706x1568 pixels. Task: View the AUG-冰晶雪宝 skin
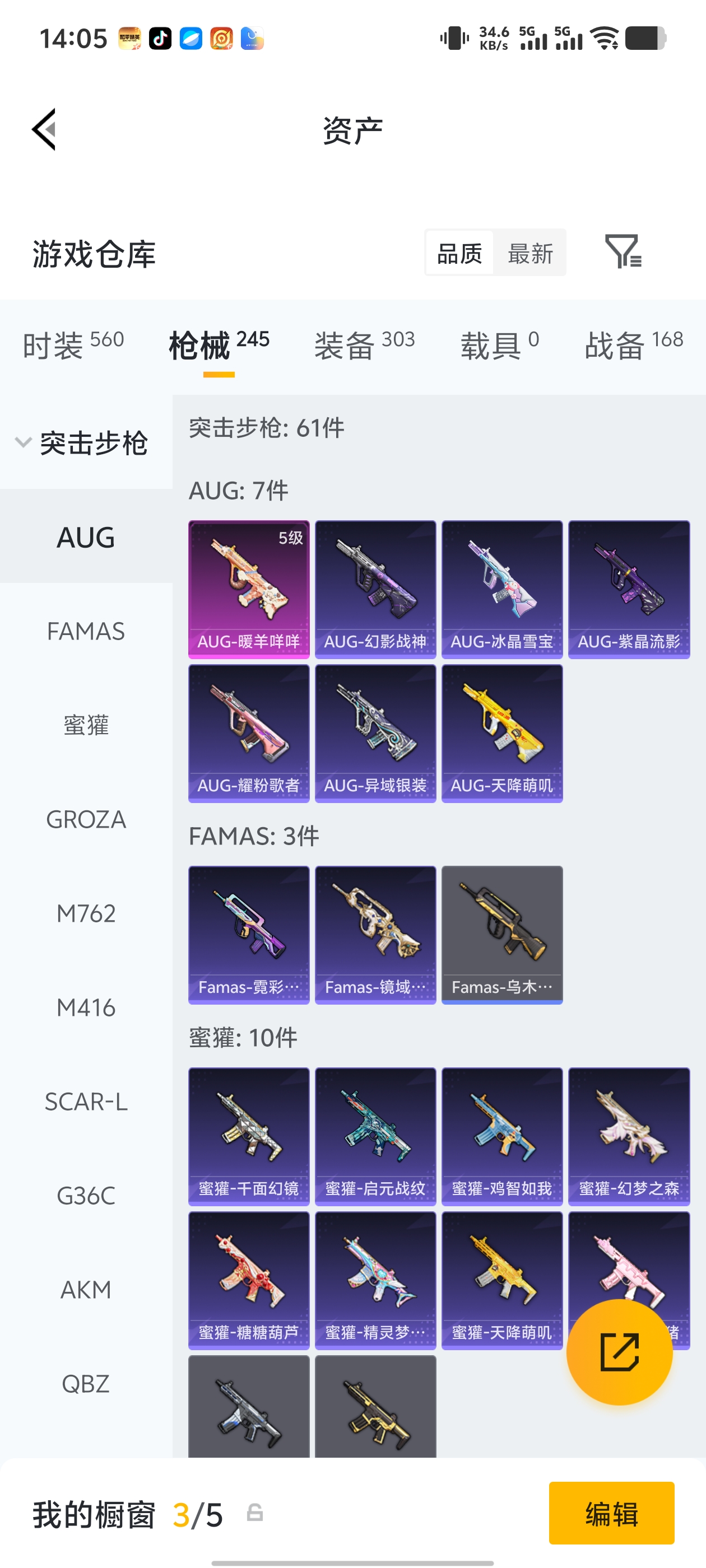coord(502,589)
